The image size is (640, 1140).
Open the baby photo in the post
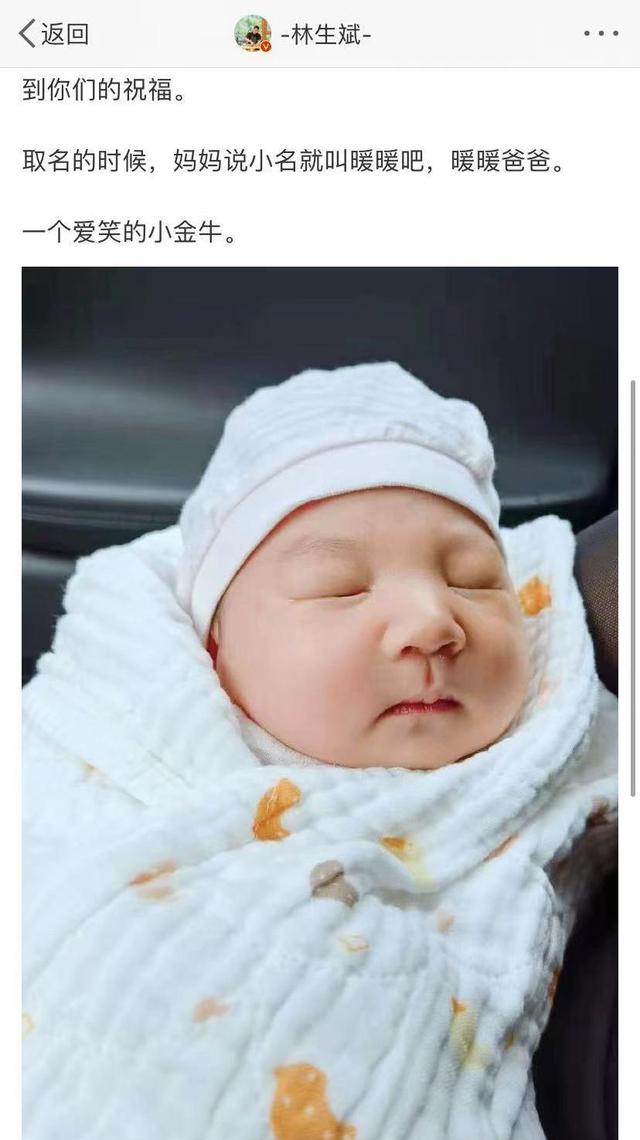[x=320, y=700]
